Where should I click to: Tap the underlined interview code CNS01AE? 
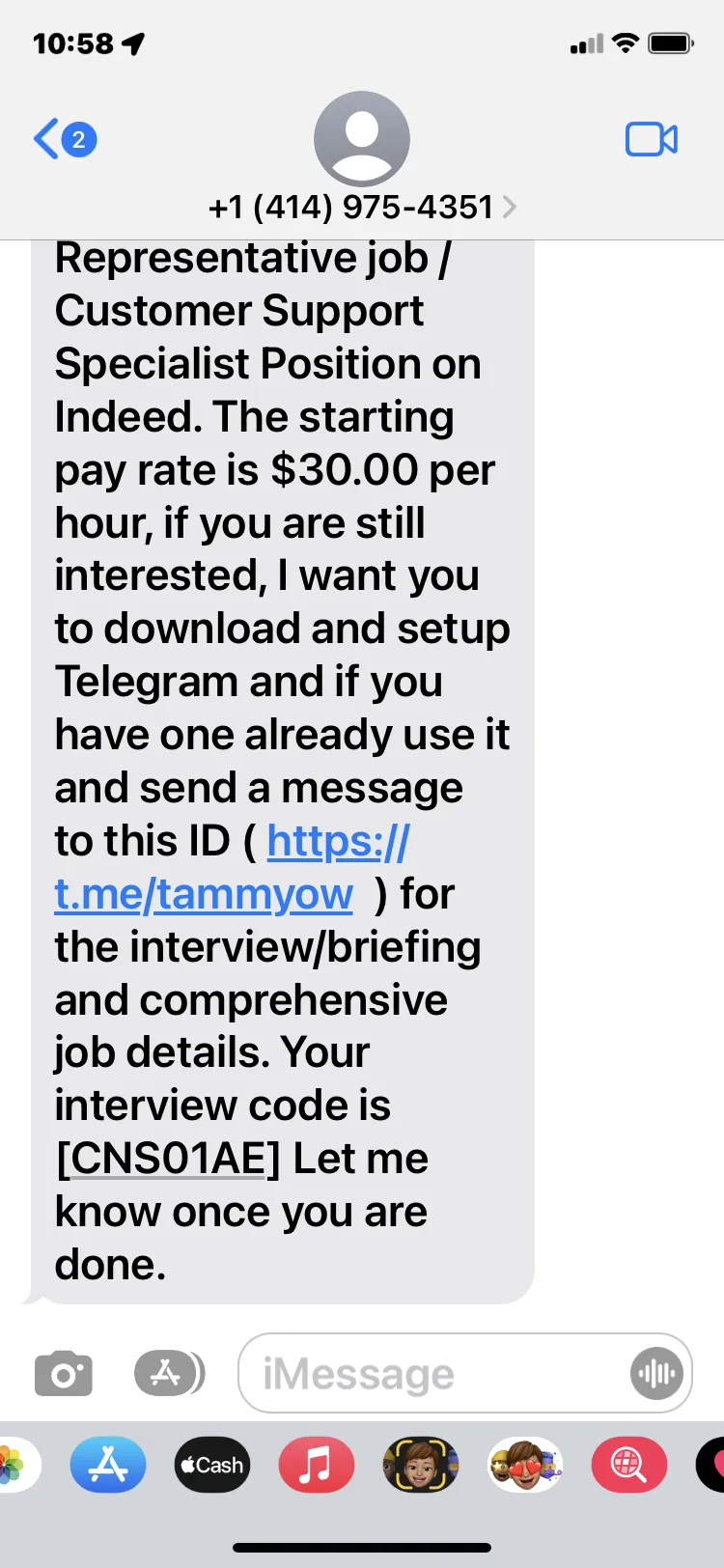point(168,1159)
